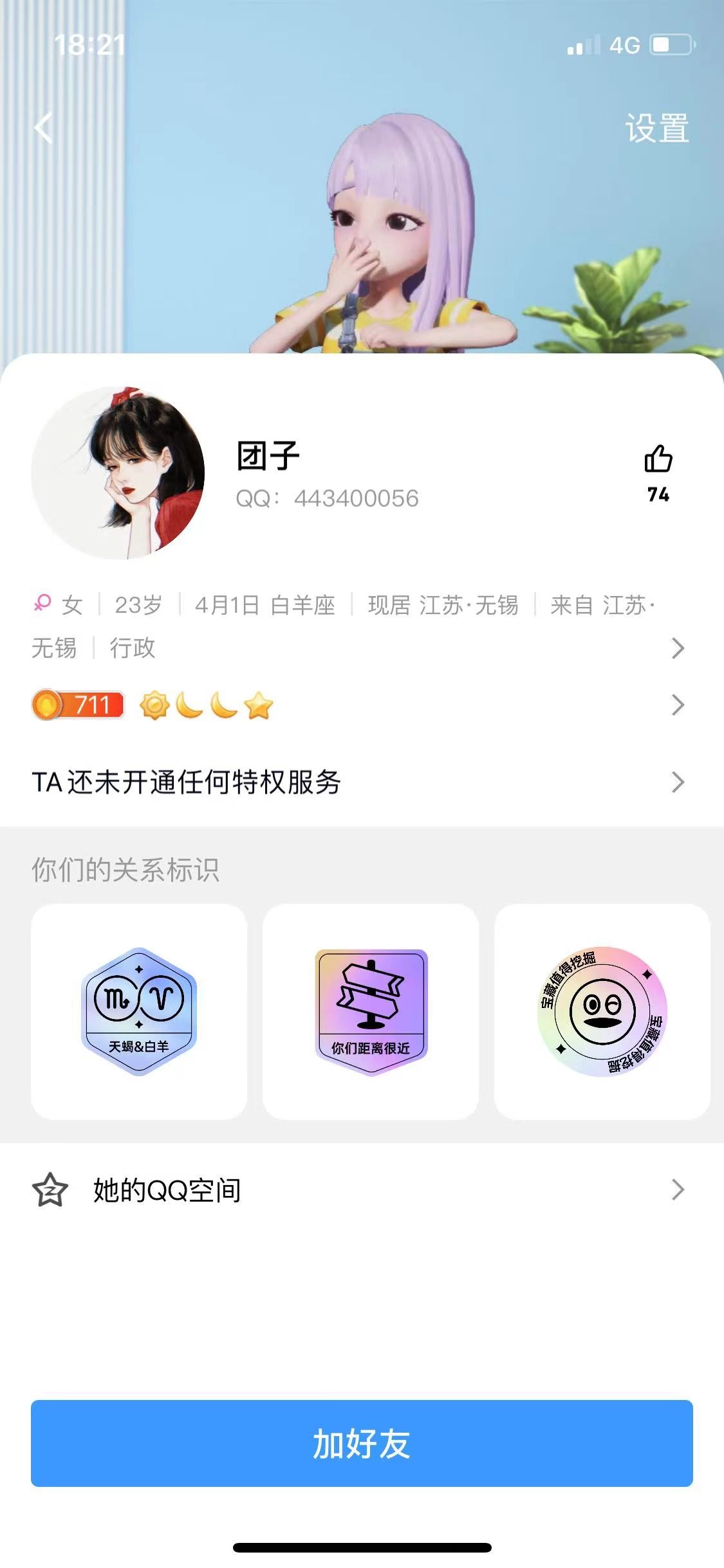Select the 你们距离很近 badge card
This screenshot has height=1568, width=724.
[371, 1011]
